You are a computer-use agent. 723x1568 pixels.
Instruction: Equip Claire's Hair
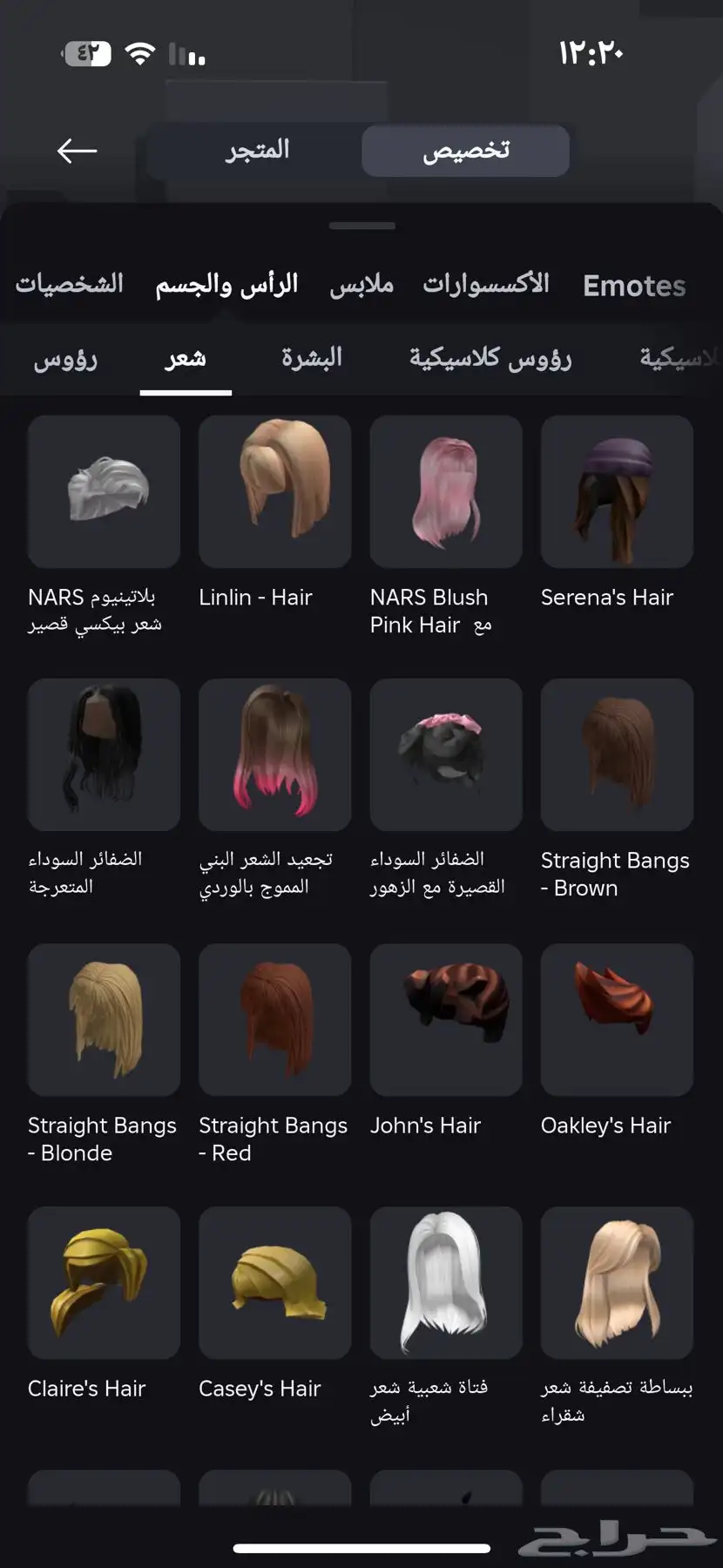pos(104,1283)
